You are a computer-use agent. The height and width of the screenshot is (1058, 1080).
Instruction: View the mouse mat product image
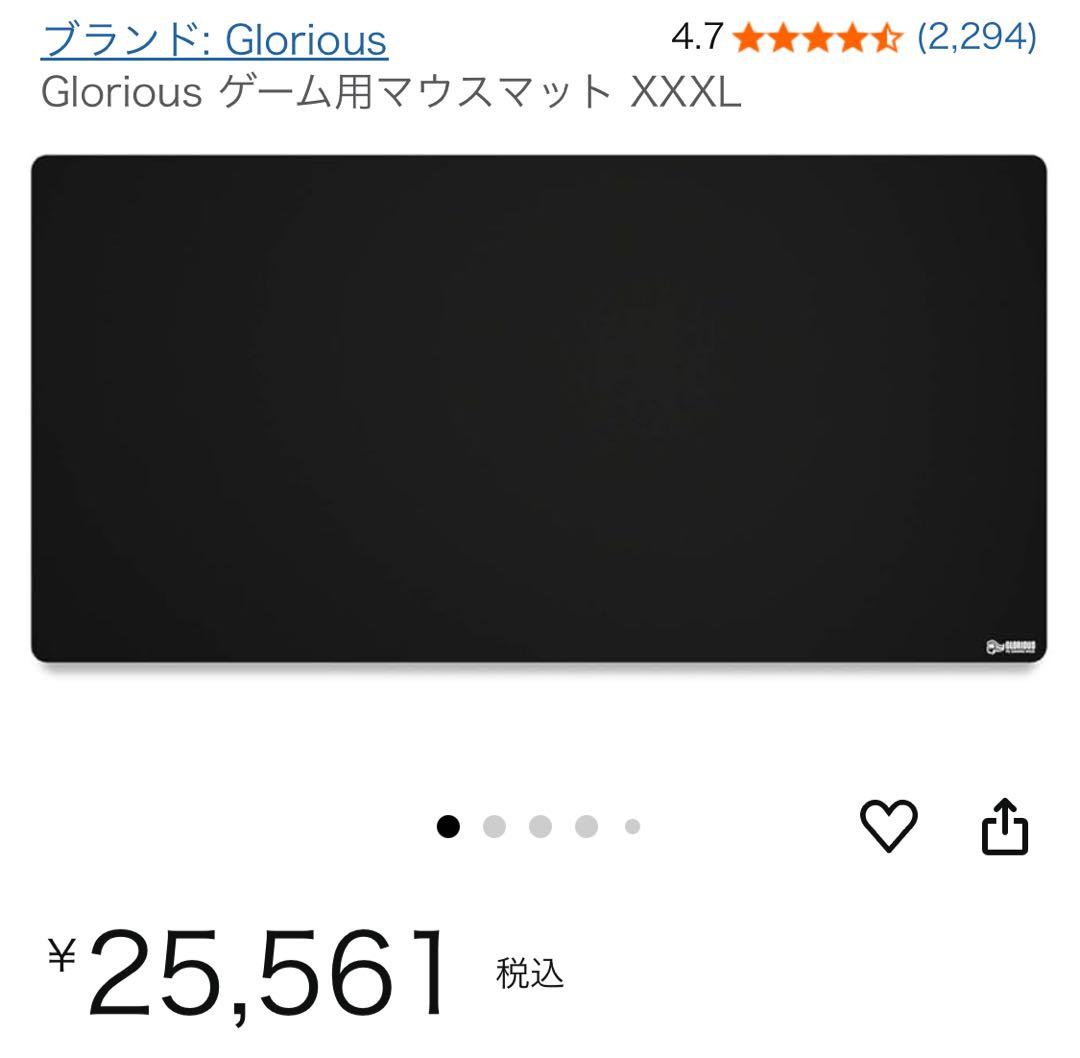[539, 408]
